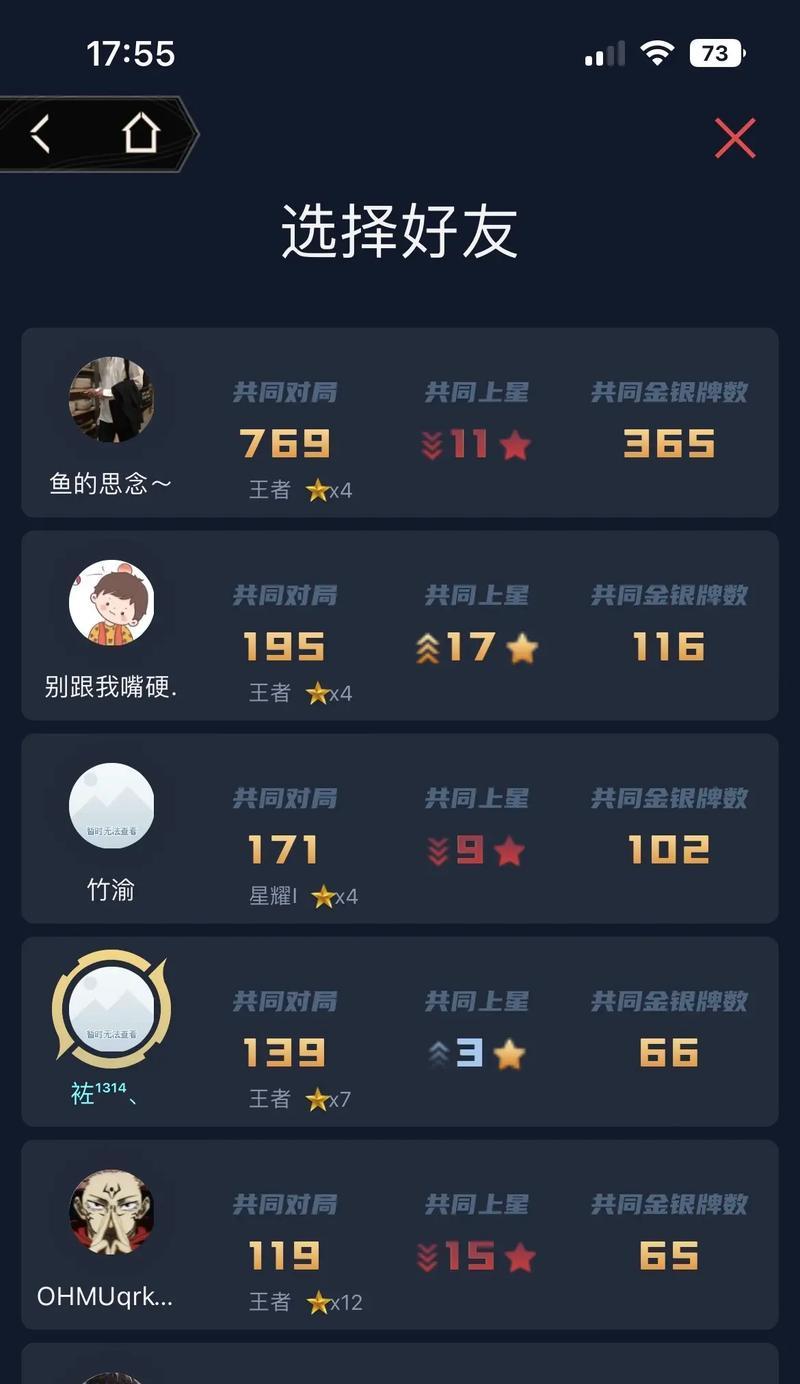Pick friend 竹渝 from the list
Screen dimensions: 800x1384
pyautogui.click(x=400, y=829)
